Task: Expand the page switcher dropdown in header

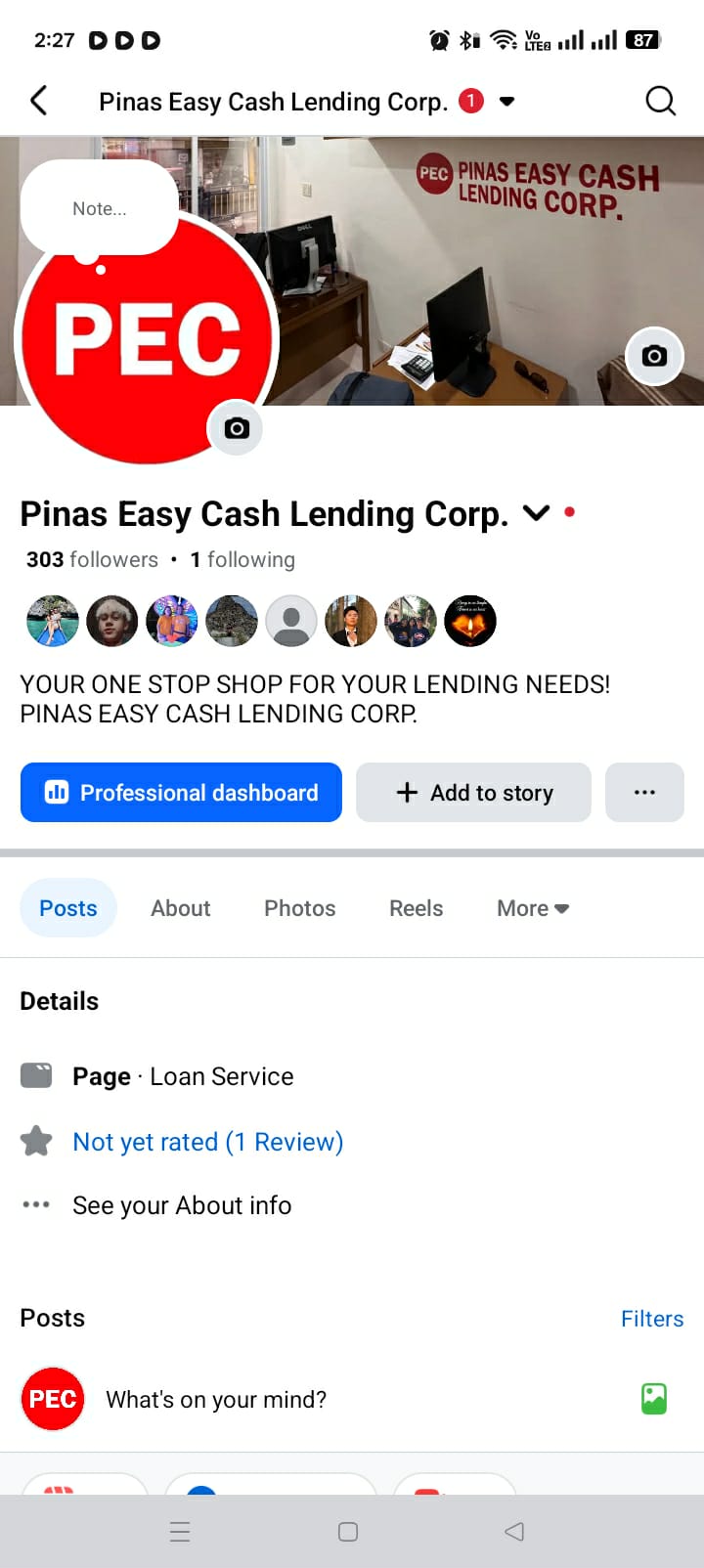Action: 506,102
